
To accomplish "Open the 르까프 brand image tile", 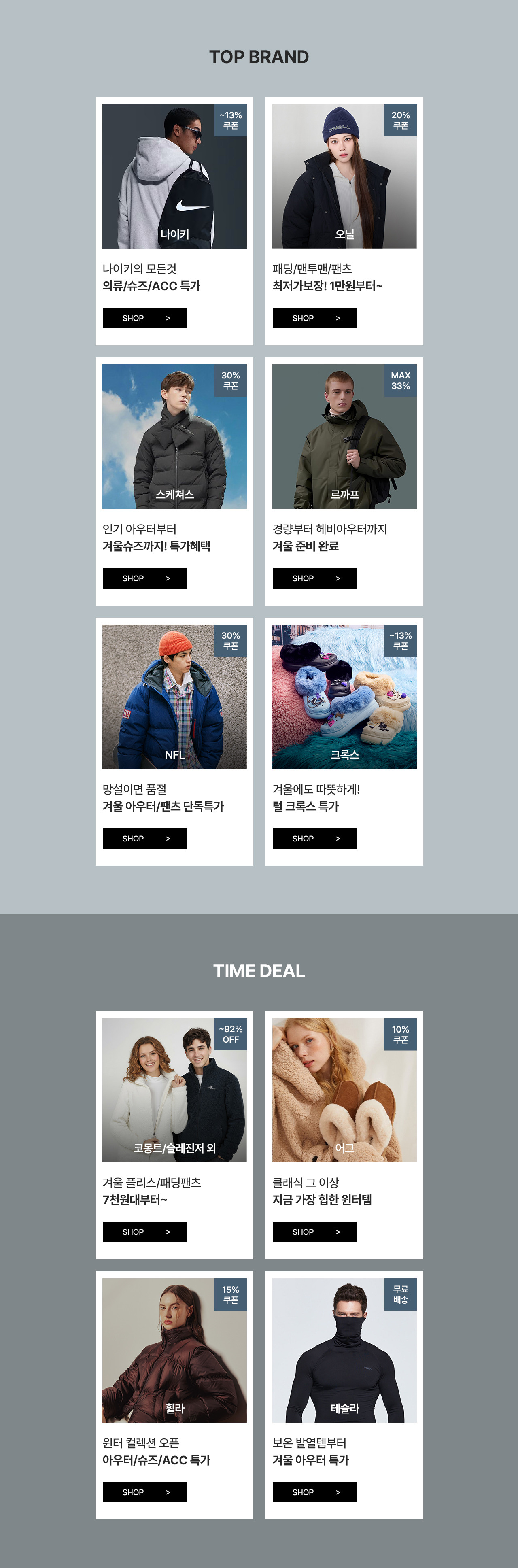I will pyautogui.click(x=344, y=436).
